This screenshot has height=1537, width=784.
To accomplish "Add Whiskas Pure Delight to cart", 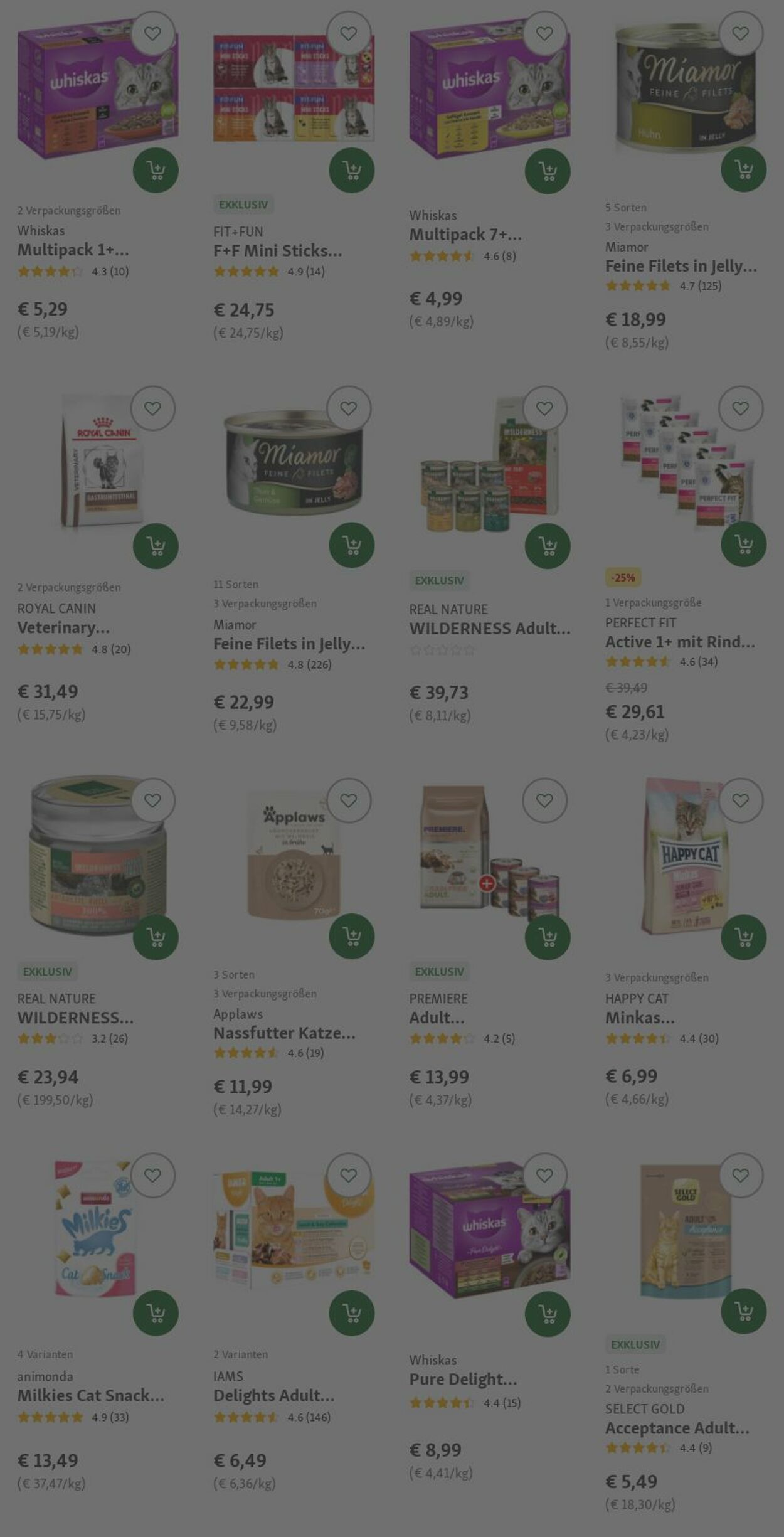I will [x=548, y=1313].
